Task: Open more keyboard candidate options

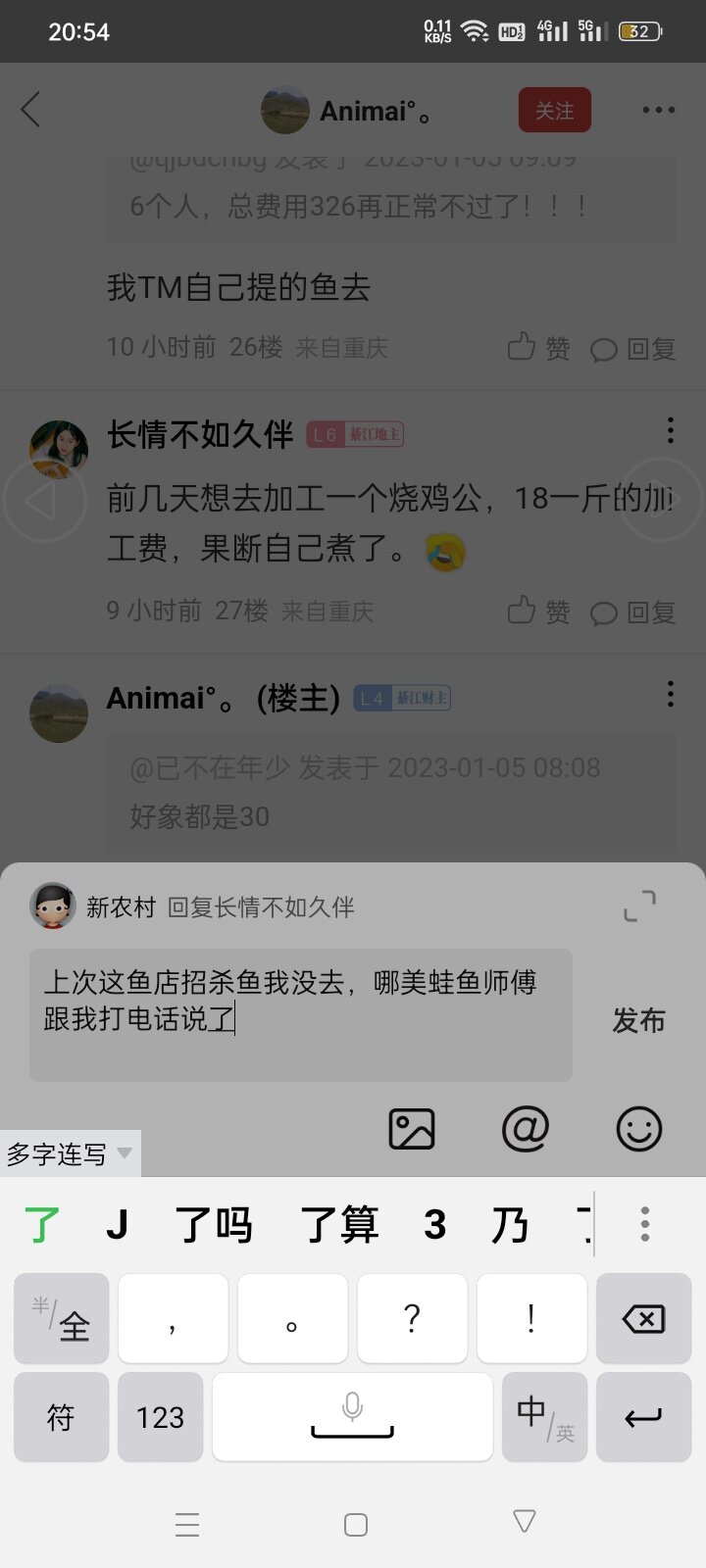Action: pos(644,1224)
